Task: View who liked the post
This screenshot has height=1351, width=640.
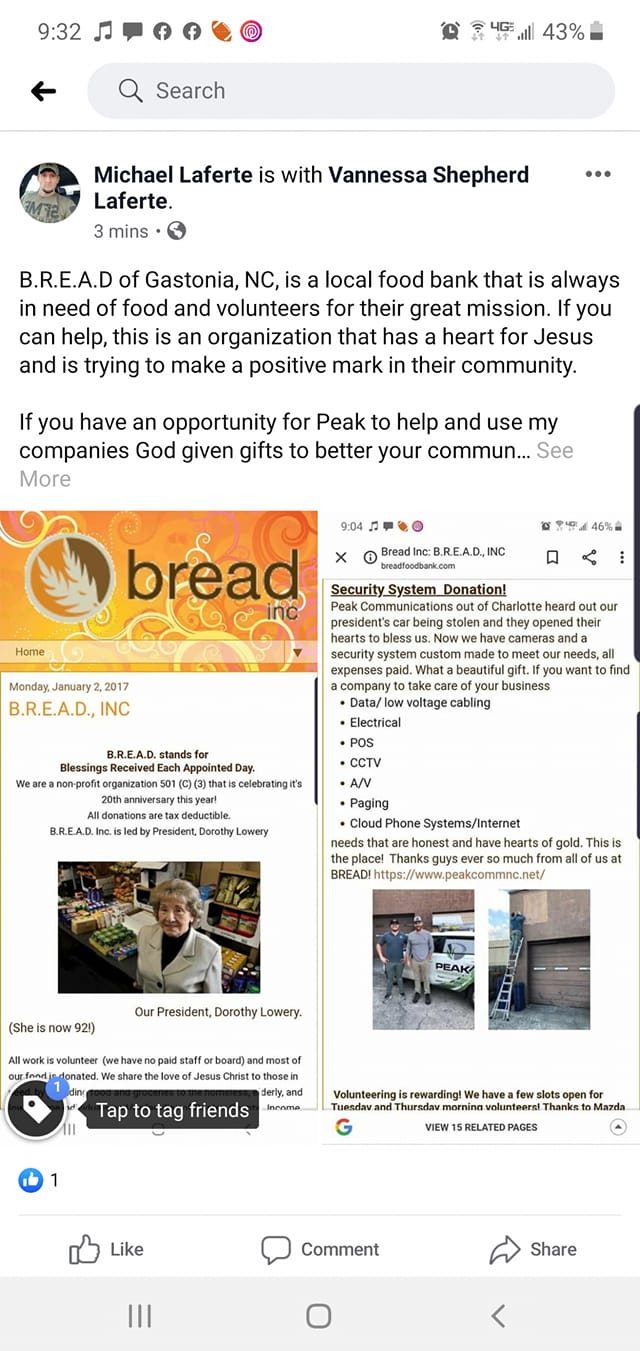Action: click(x=39, y=1180)
